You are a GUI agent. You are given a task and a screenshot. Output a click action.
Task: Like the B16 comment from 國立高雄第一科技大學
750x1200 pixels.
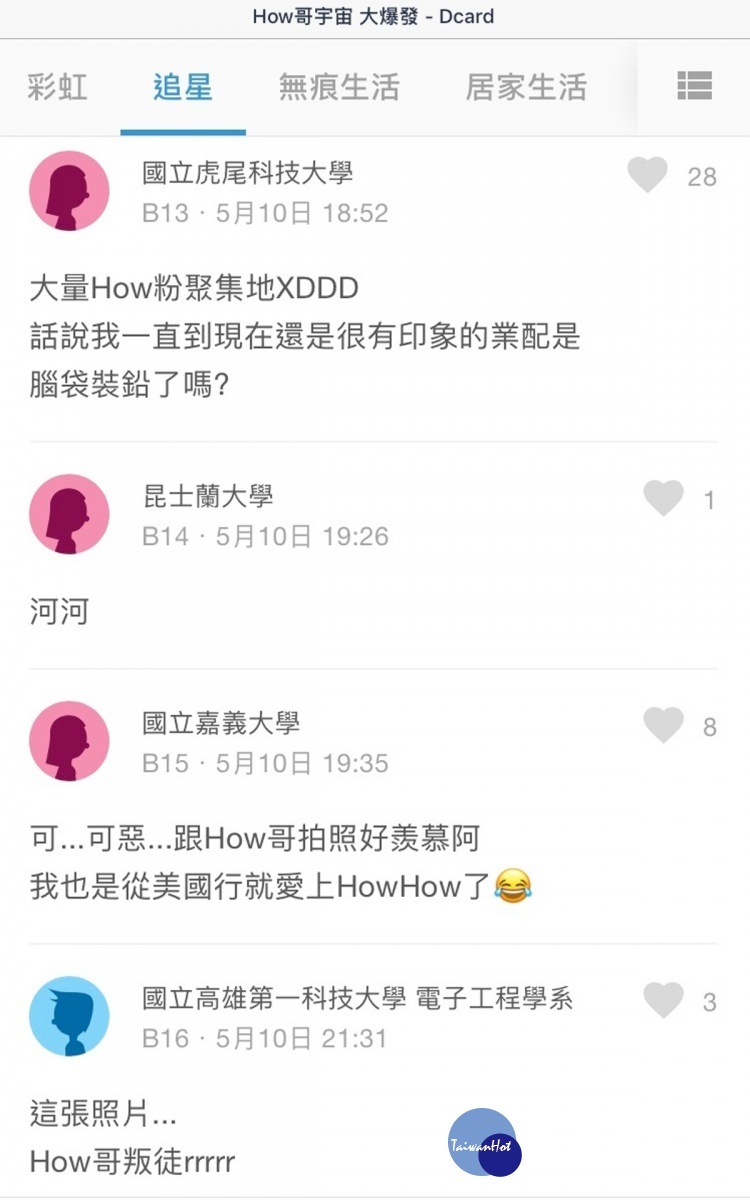point(663,1000)
